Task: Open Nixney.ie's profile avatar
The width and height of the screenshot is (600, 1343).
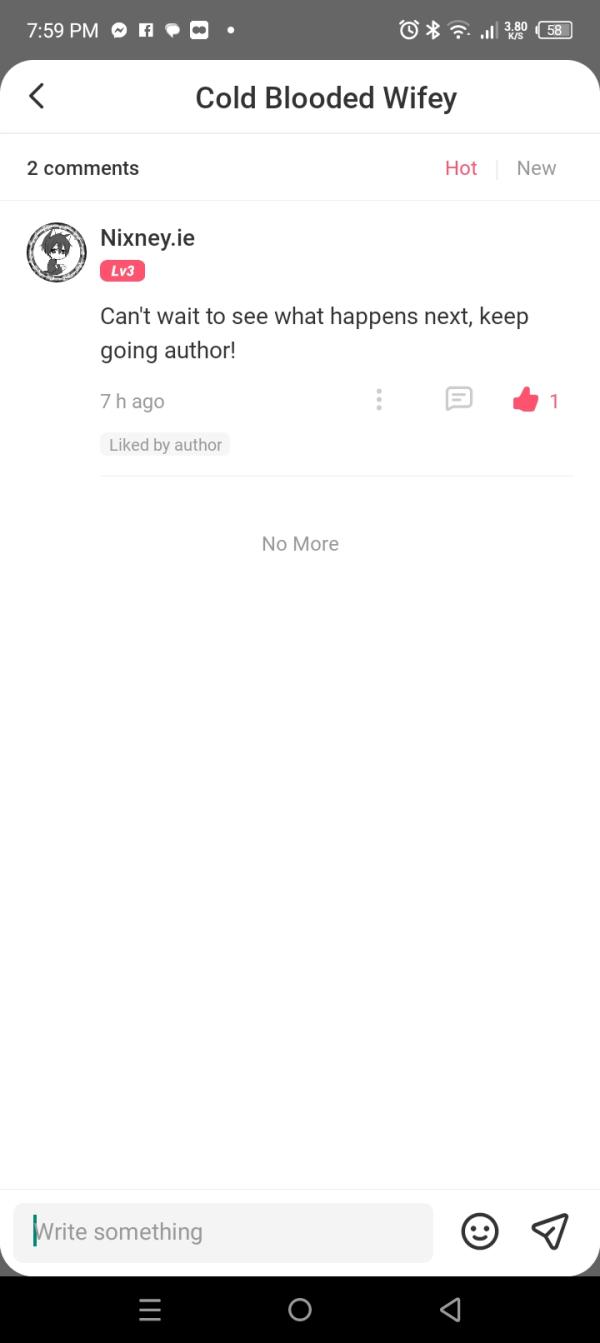Action: coord(56,252)
